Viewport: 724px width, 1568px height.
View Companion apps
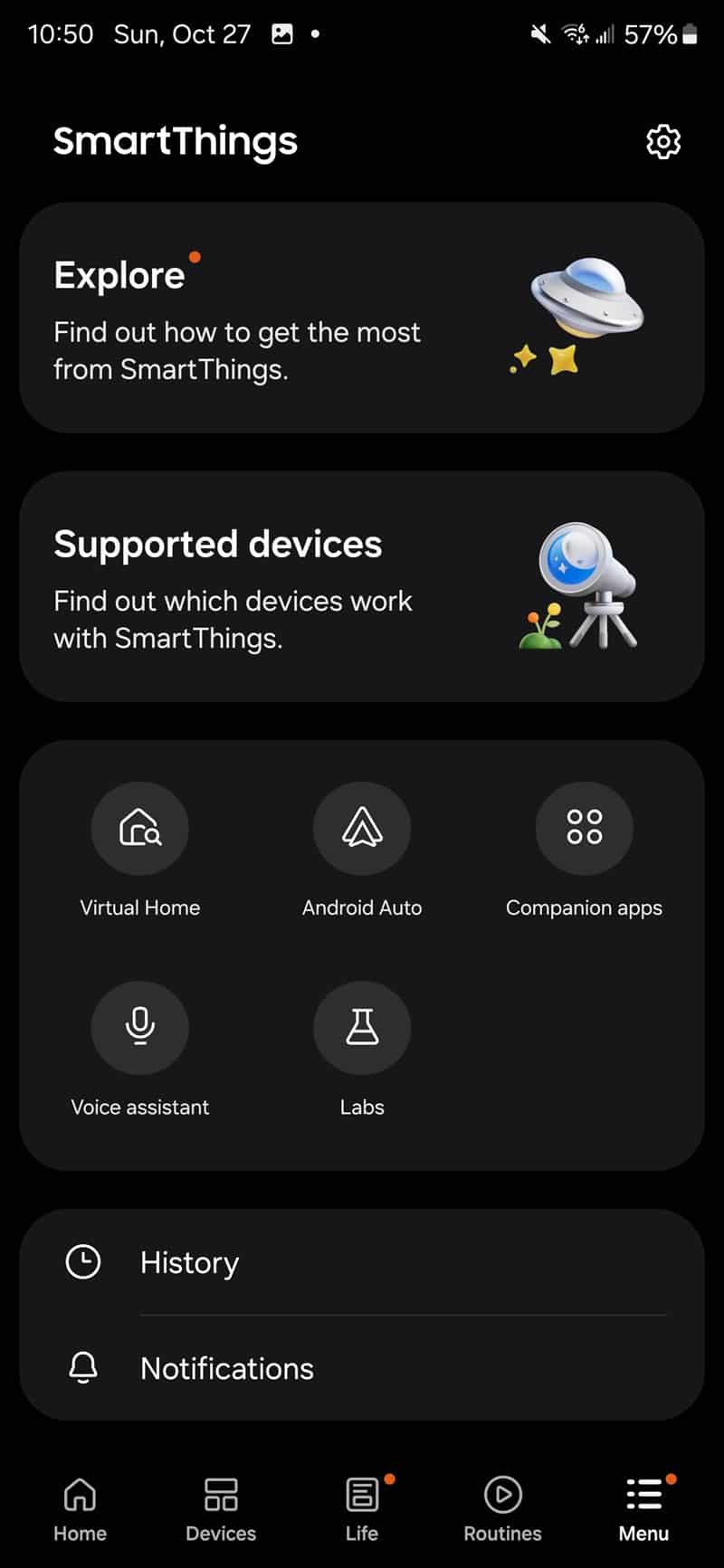click(584, 851)
